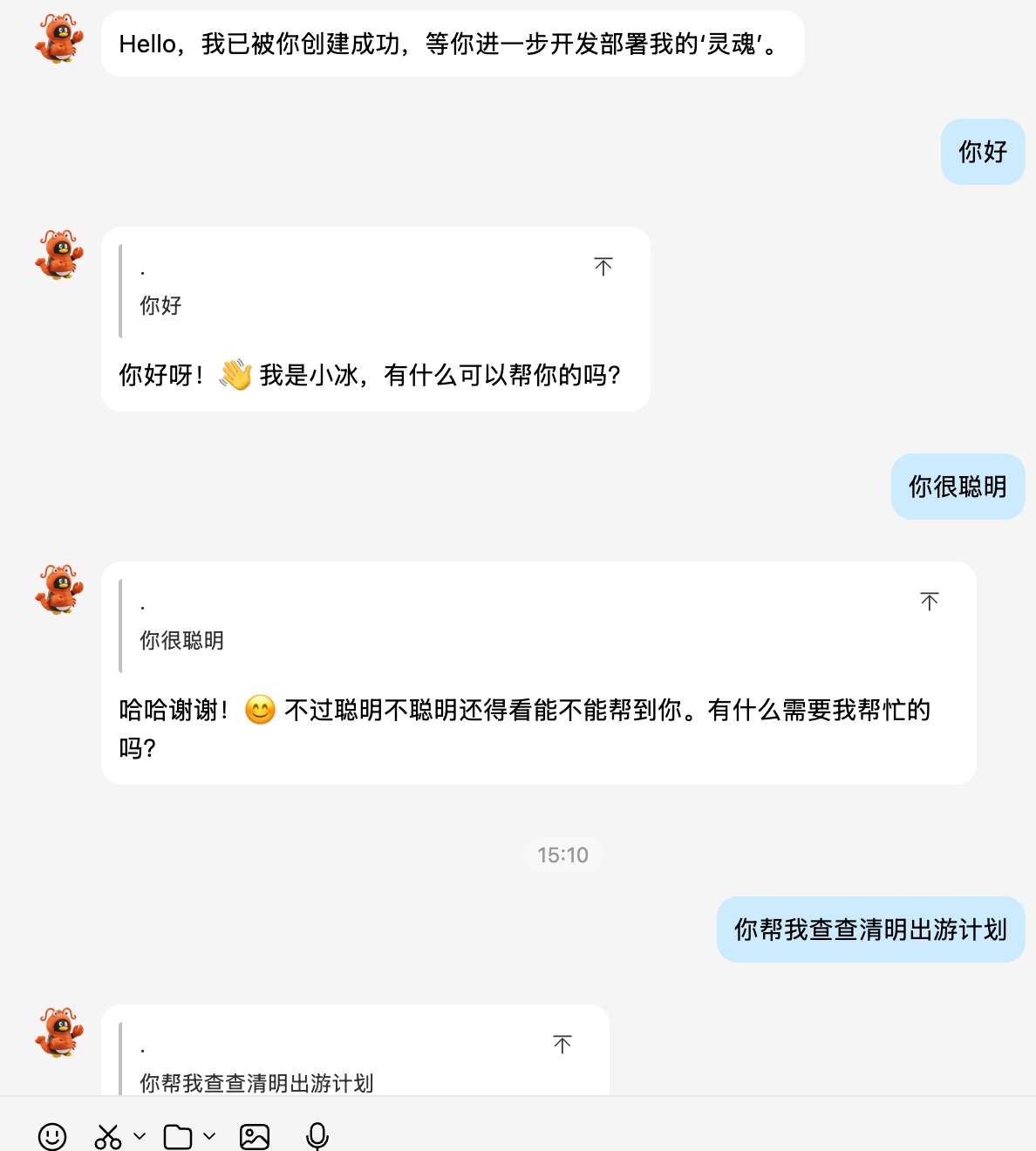Open the file-sending options chevron
The width and height of the screenshot is (1036, 1151).
(x=208, y=1137)
